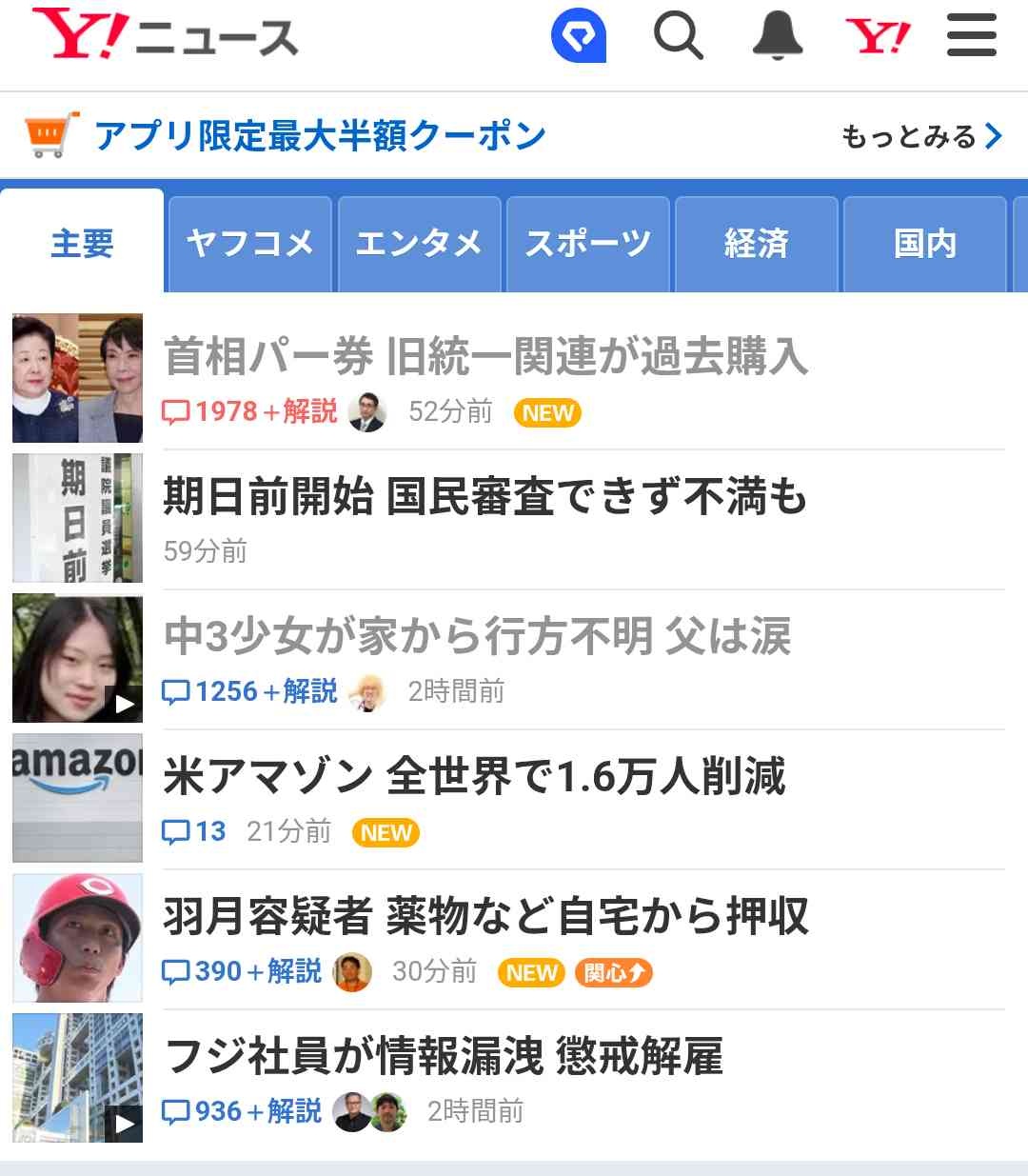
Task: Open the search magnifier icon
Action: [x=678, y=38]
